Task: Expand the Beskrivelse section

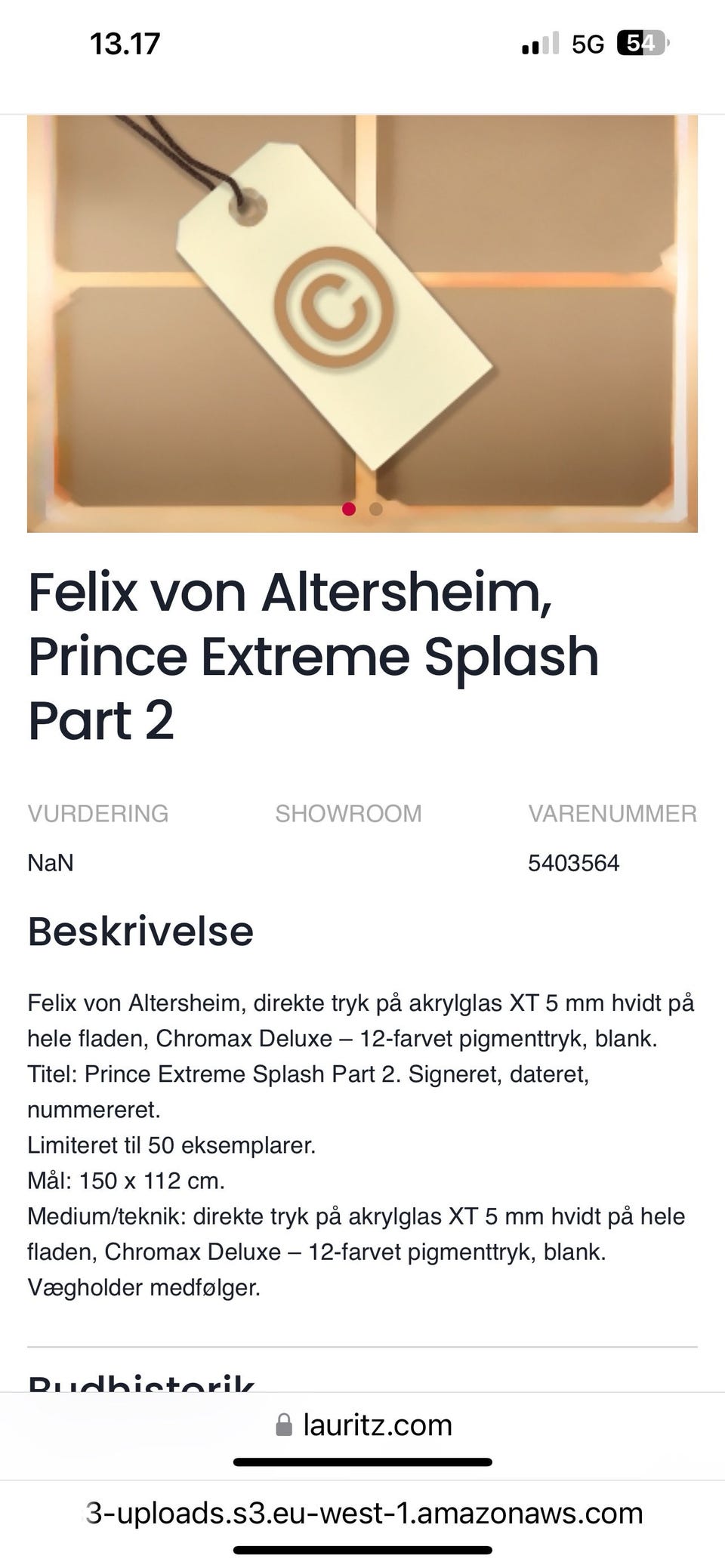Action: pyautogui.click(x=140, y=932)
